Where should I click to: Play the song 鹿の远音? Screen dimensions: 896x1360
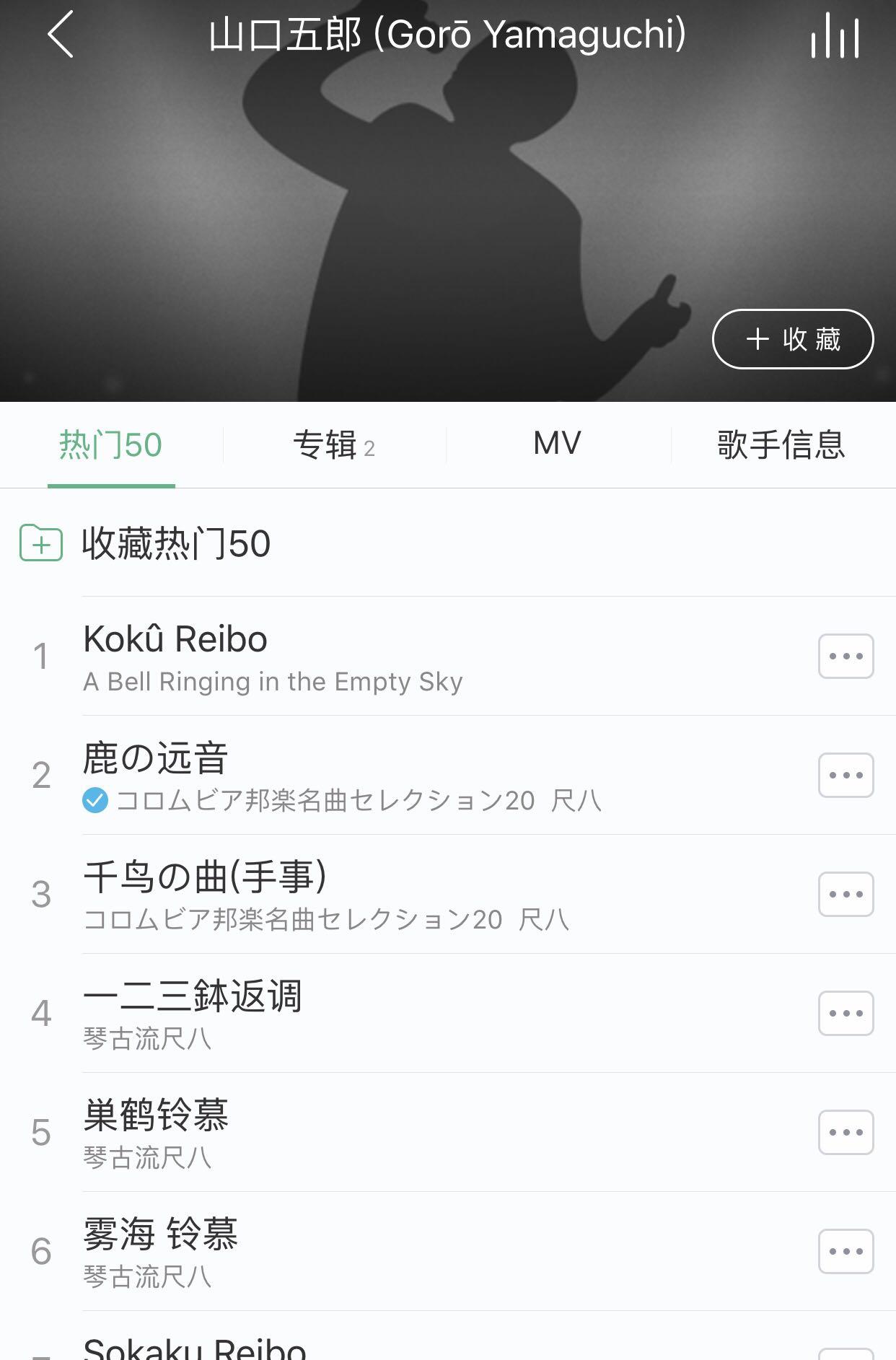(x=361, y=776)
